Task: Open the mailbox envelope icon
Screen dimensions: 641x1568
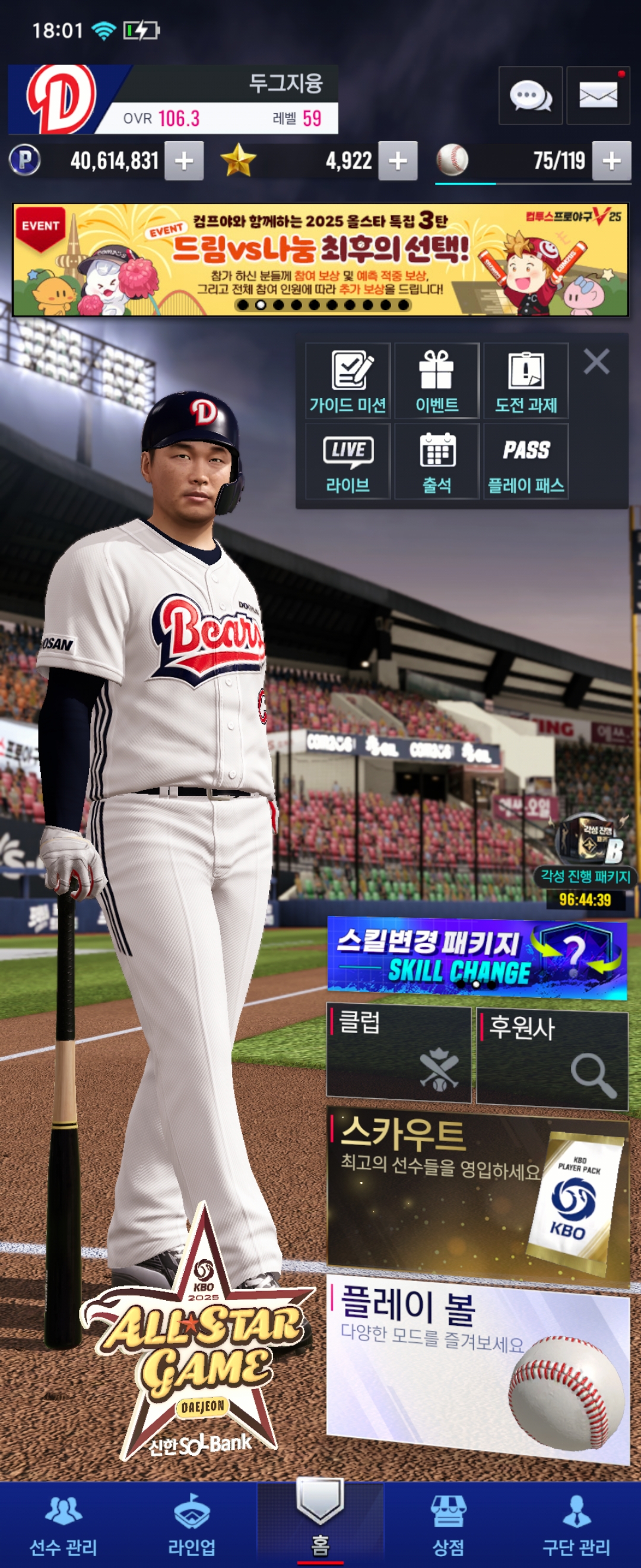Action: pos(598,96)
